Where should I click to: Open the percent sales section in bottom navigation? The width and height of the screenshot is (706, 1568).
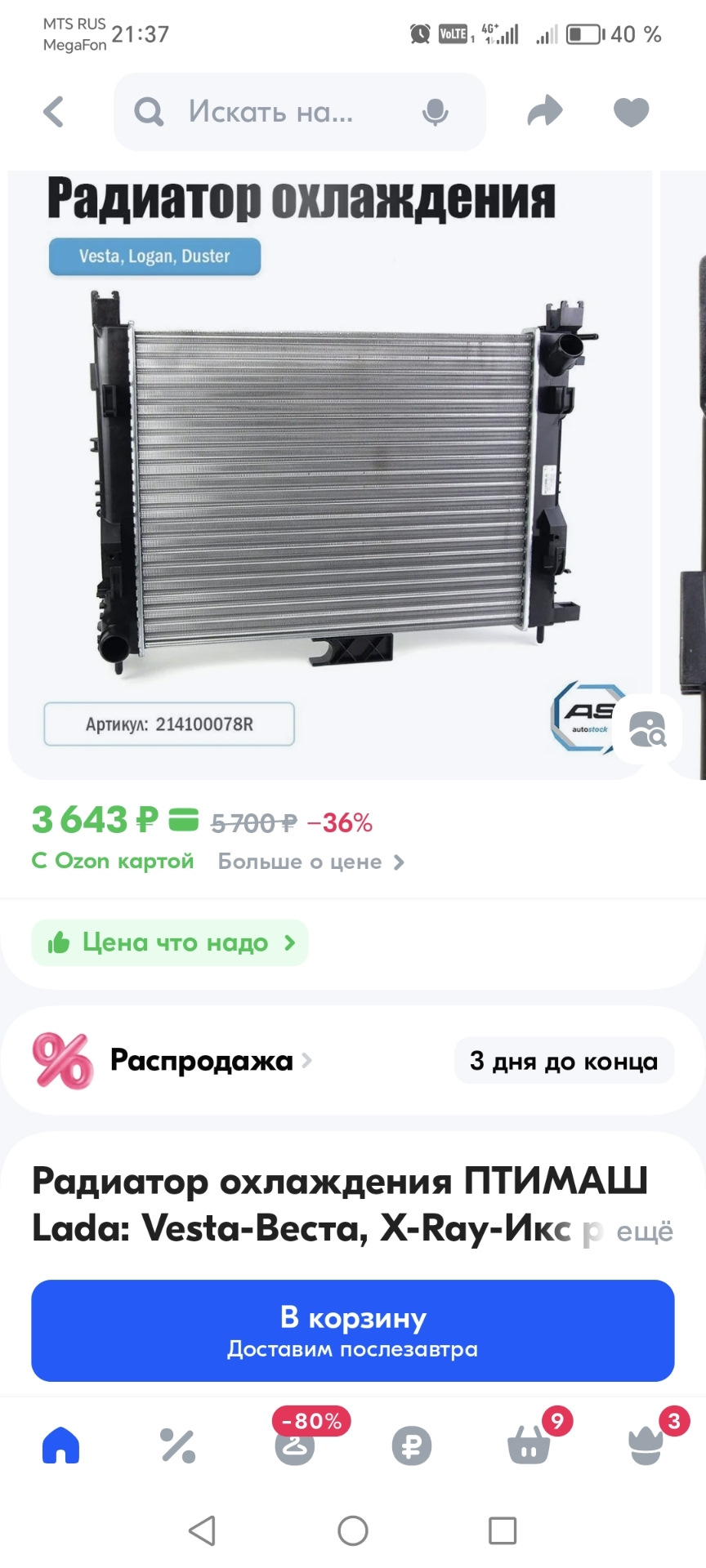177,1445
